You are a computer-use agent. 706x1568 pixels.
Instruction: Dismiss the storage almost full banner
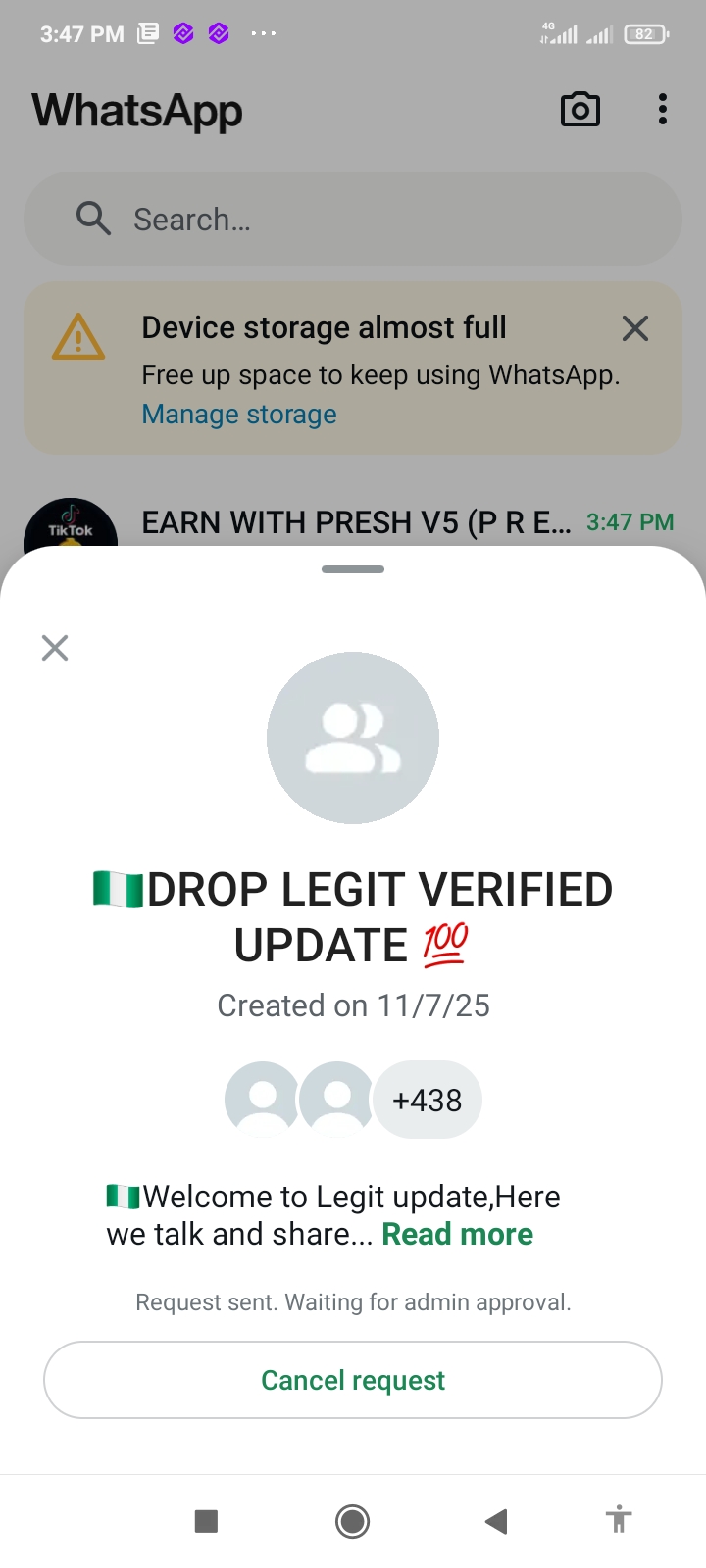635,328
